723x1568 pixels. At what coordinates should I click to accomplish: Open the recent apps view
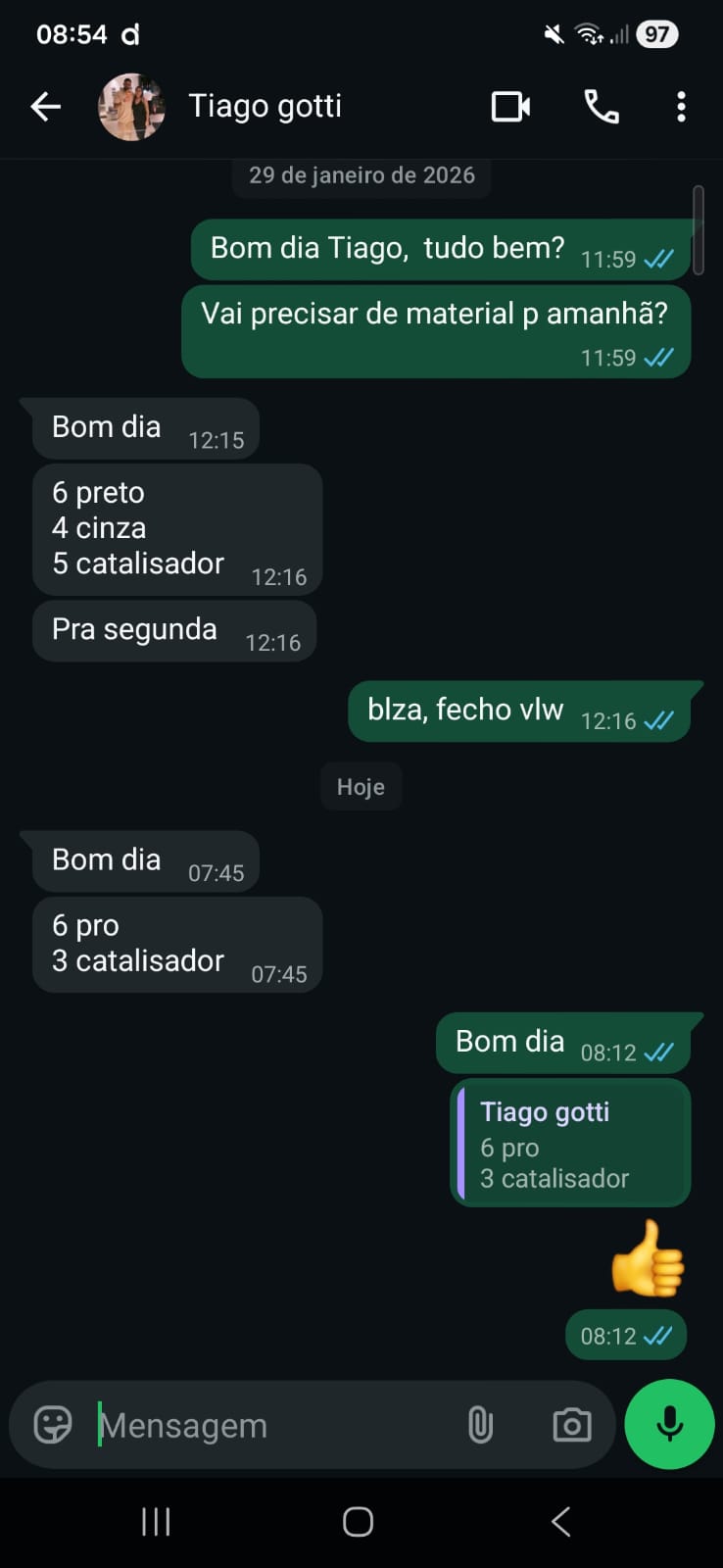(156, 1522)
